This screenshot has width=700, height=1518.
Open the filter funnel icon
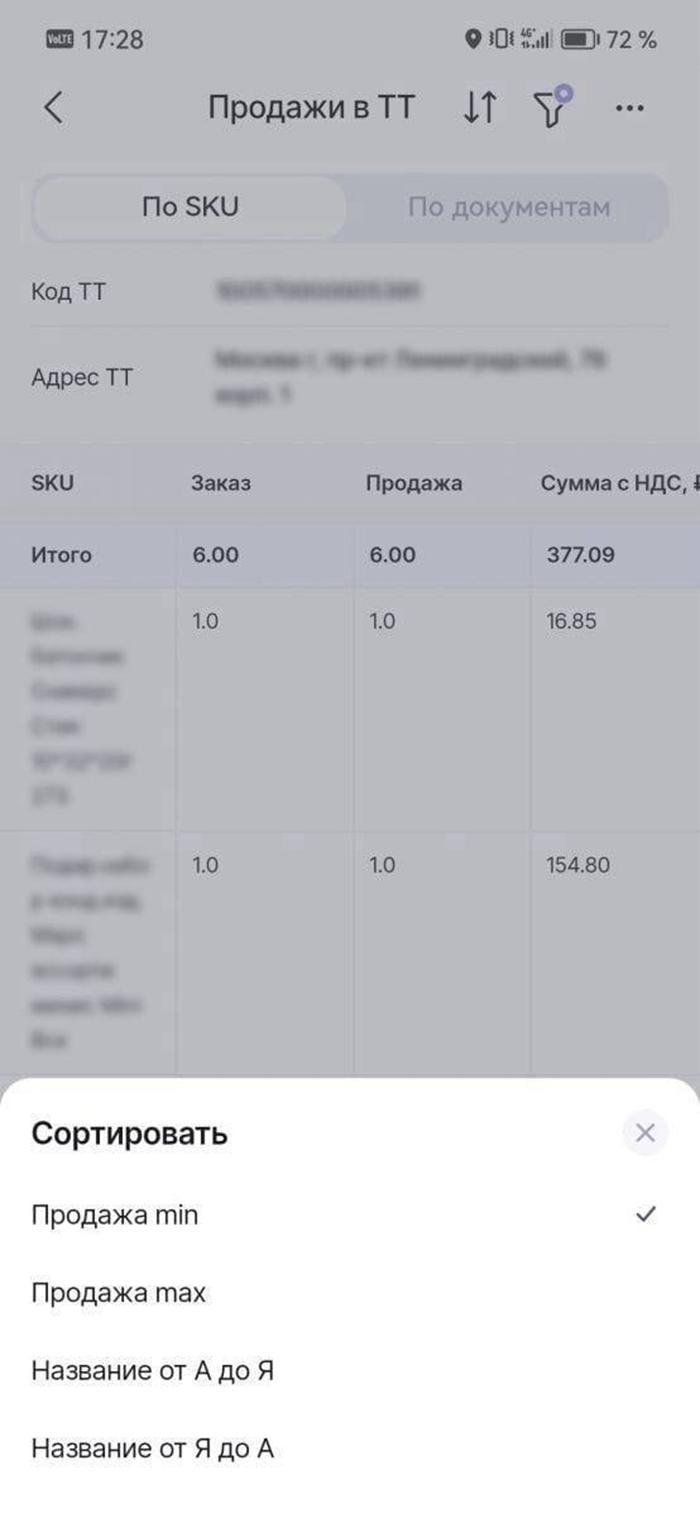click(x=552, y=107)
